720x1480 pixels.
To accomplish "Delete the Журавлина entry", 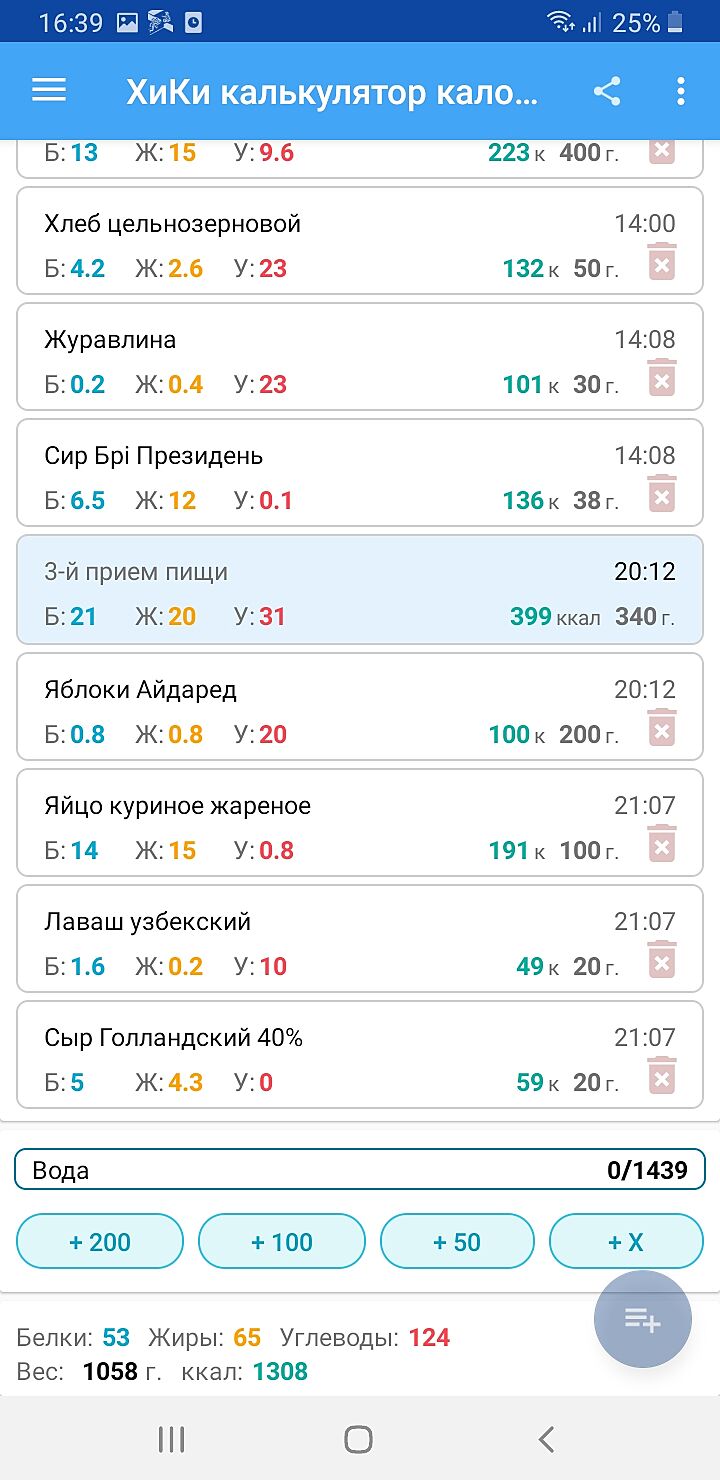I will tap(661, 379).
